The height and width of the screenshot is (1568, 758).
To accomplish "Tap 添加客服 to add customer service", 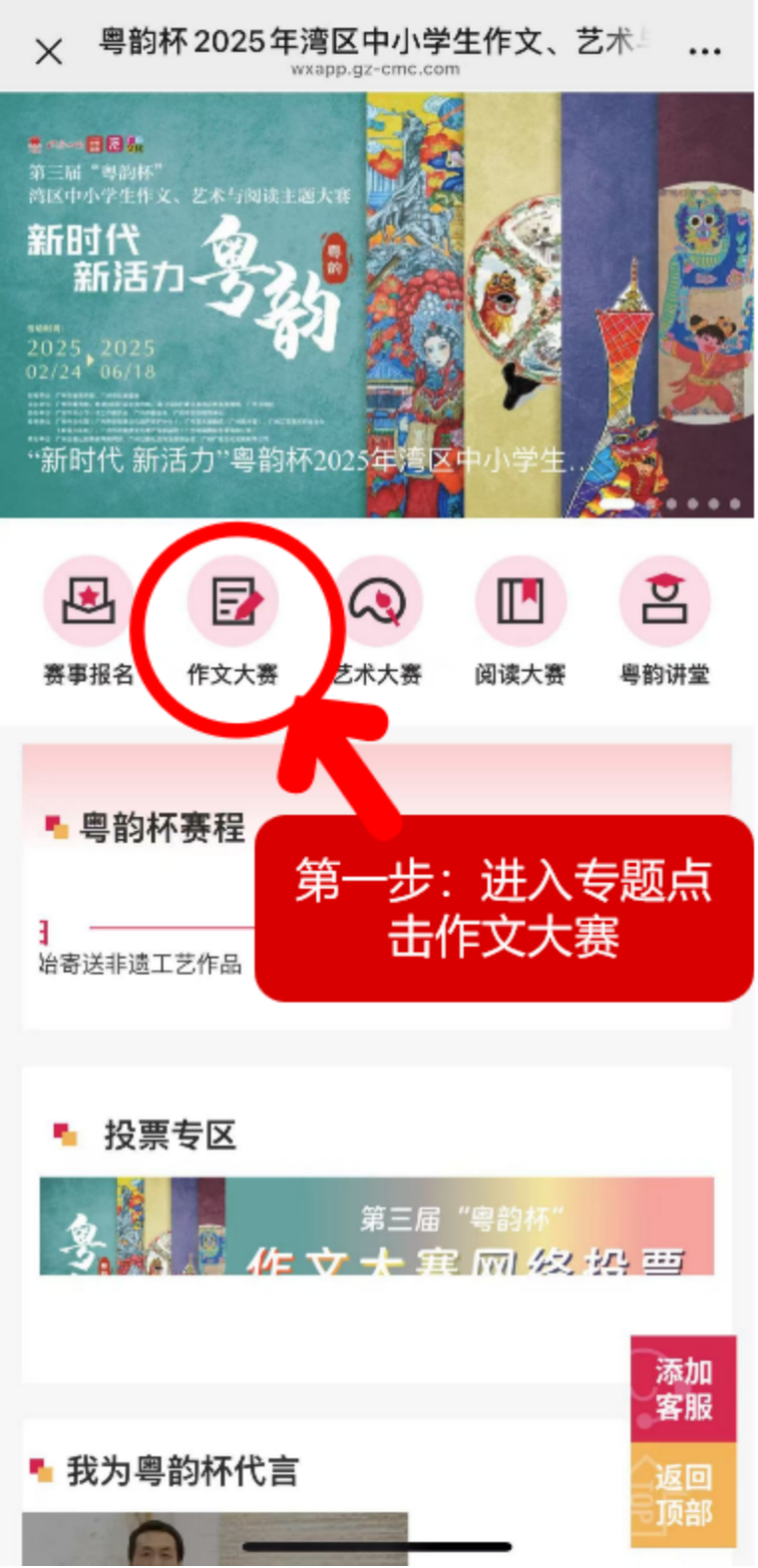I will (683, 1389).
